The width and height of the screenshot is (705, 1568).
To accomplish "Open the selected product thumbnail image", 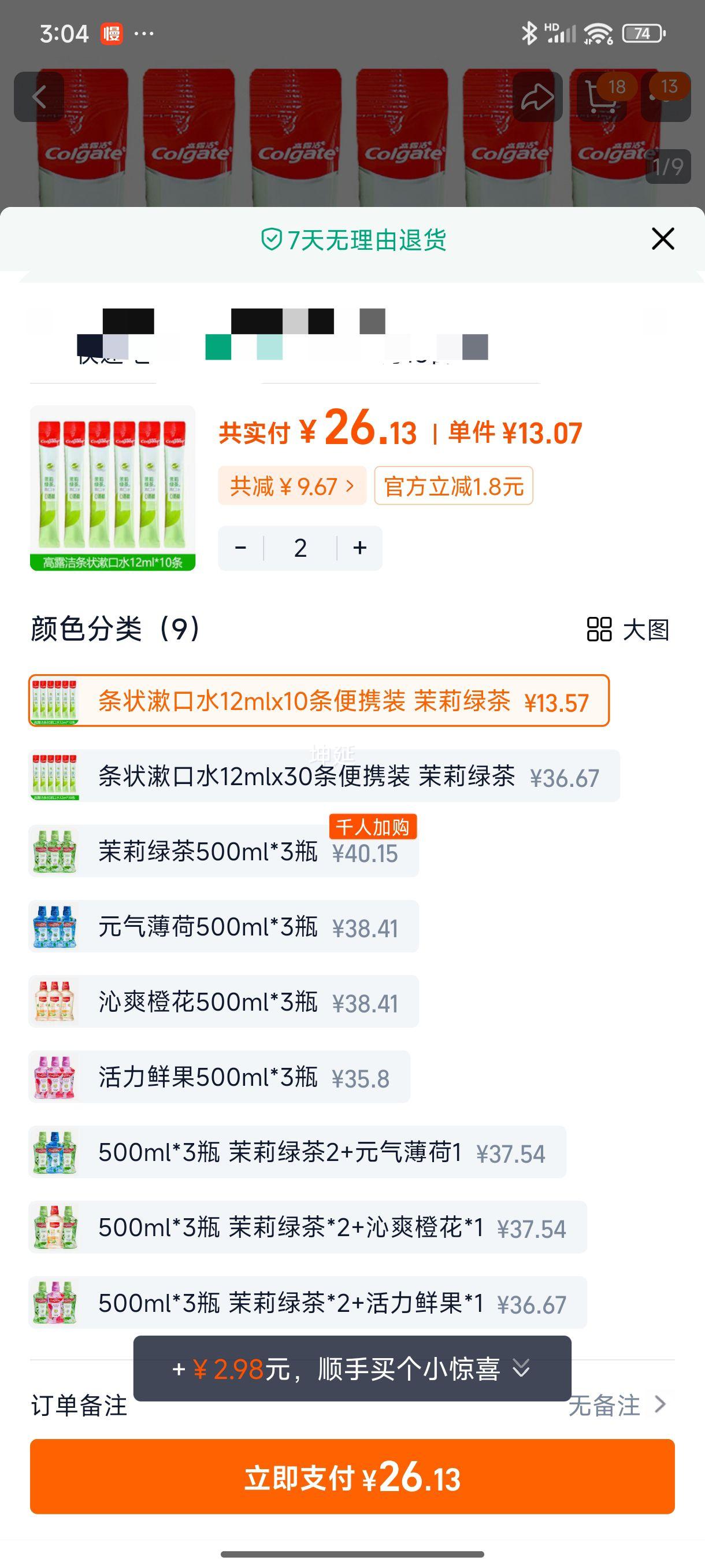I will pos(113,488).
